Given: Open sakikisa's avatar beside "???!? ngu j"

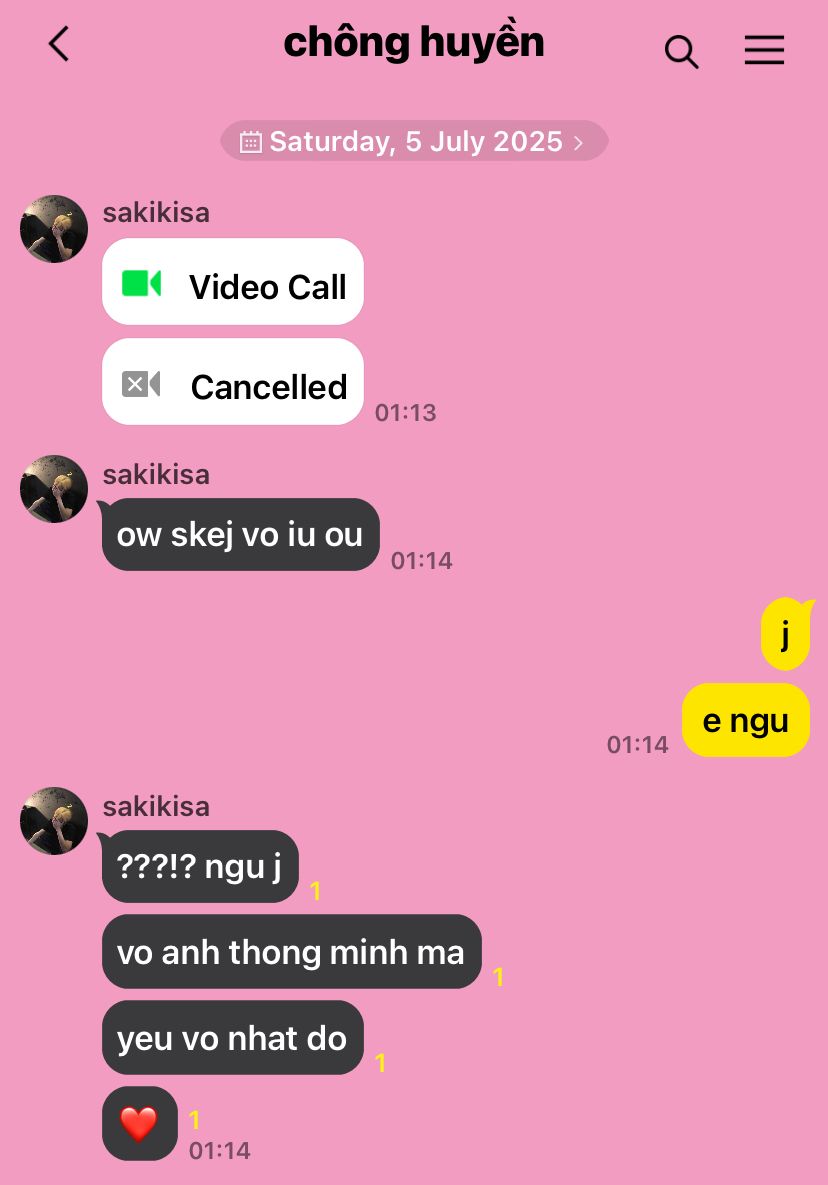Looking at the screenshot, I should pyautogui.click(x=54, y=821).
